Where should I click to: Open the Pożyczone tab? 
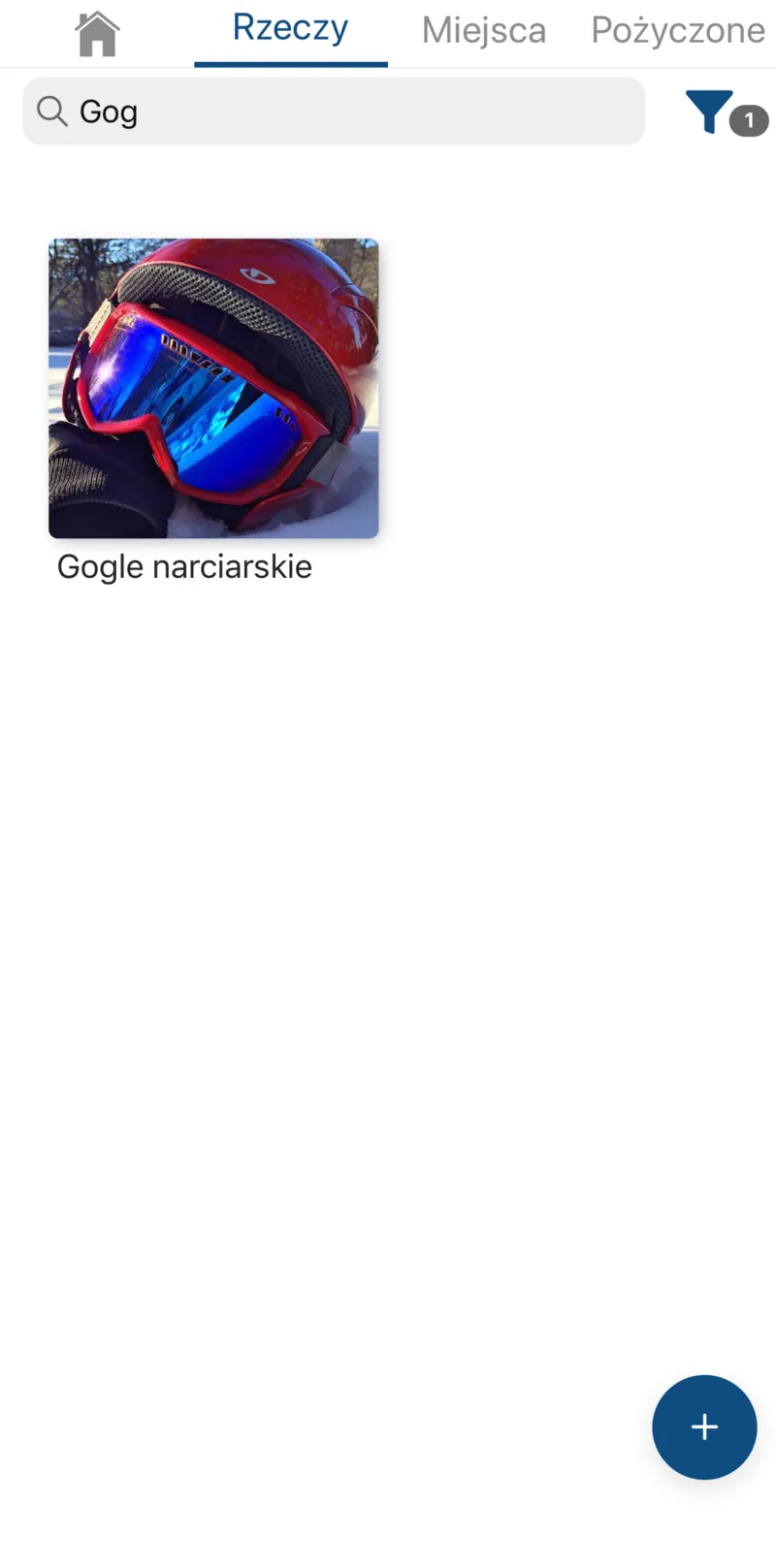678,31
